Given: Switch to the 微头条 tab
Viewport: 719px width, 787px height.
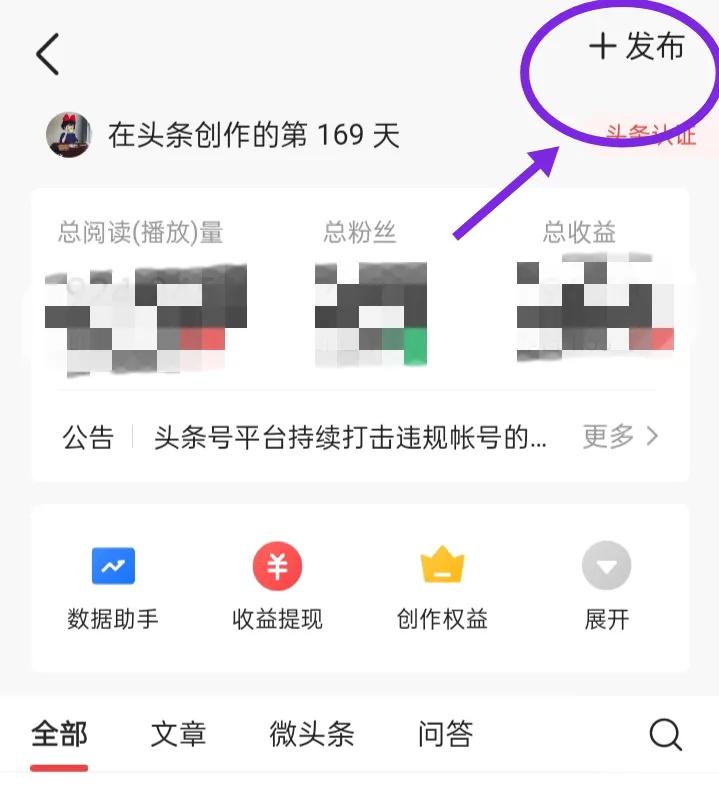Looking at the screenshot, I should pyautogui.click(x=311, y=735).
